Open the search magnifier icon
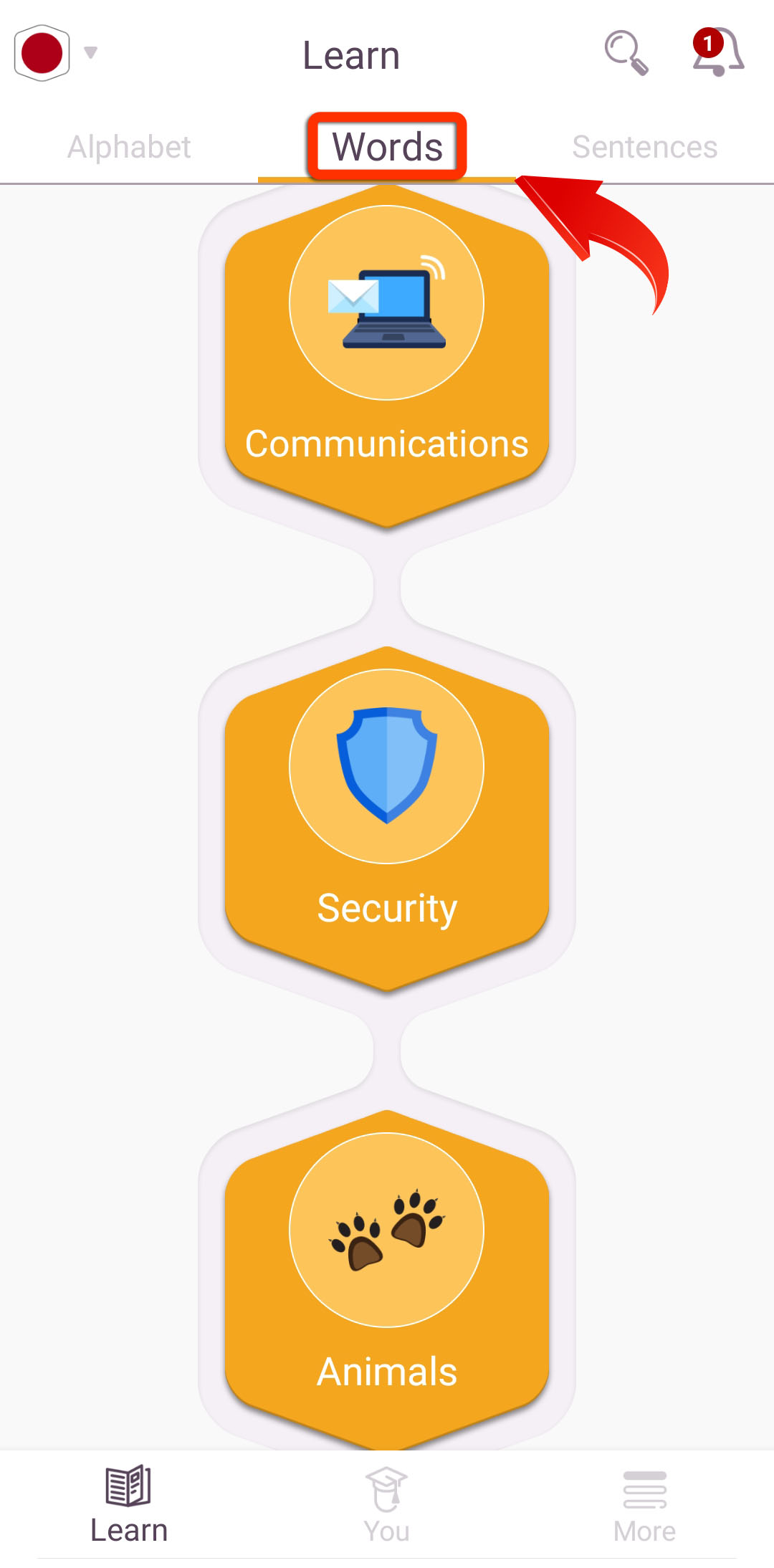Image resolution: width=774 pixels, height=1568 pixels. click(x=626, y=53)
